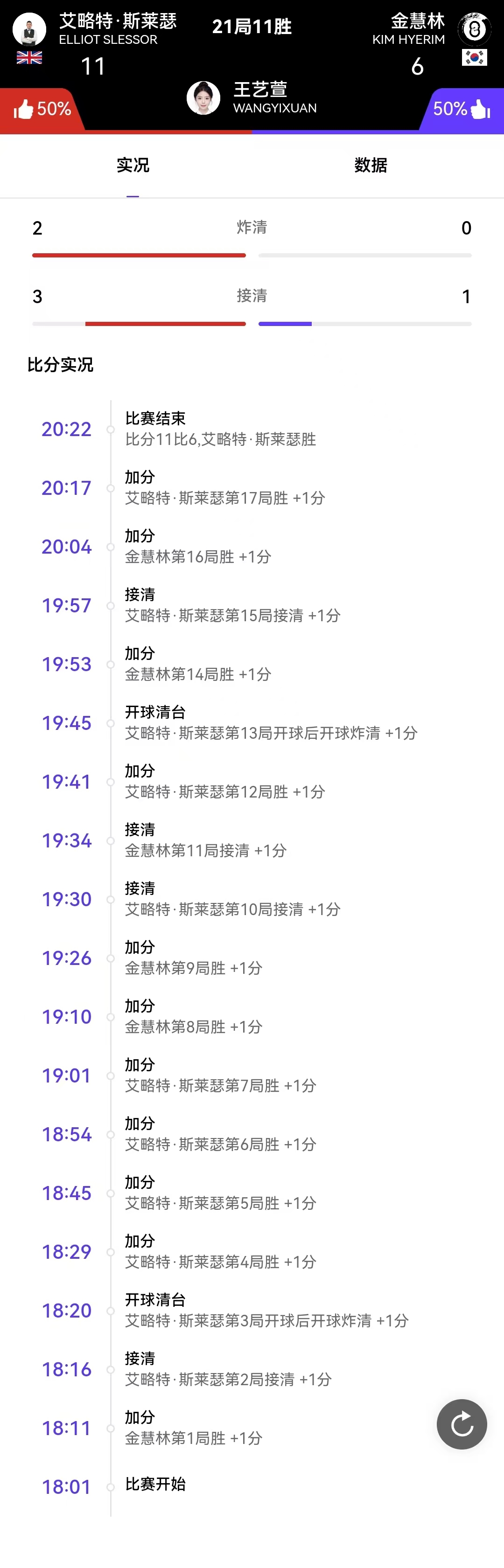Image resolution: width=504 pixels, height=1568 pixels.
Task: Open Kim Hyerim's player avatar
Action: pos(474,28)
